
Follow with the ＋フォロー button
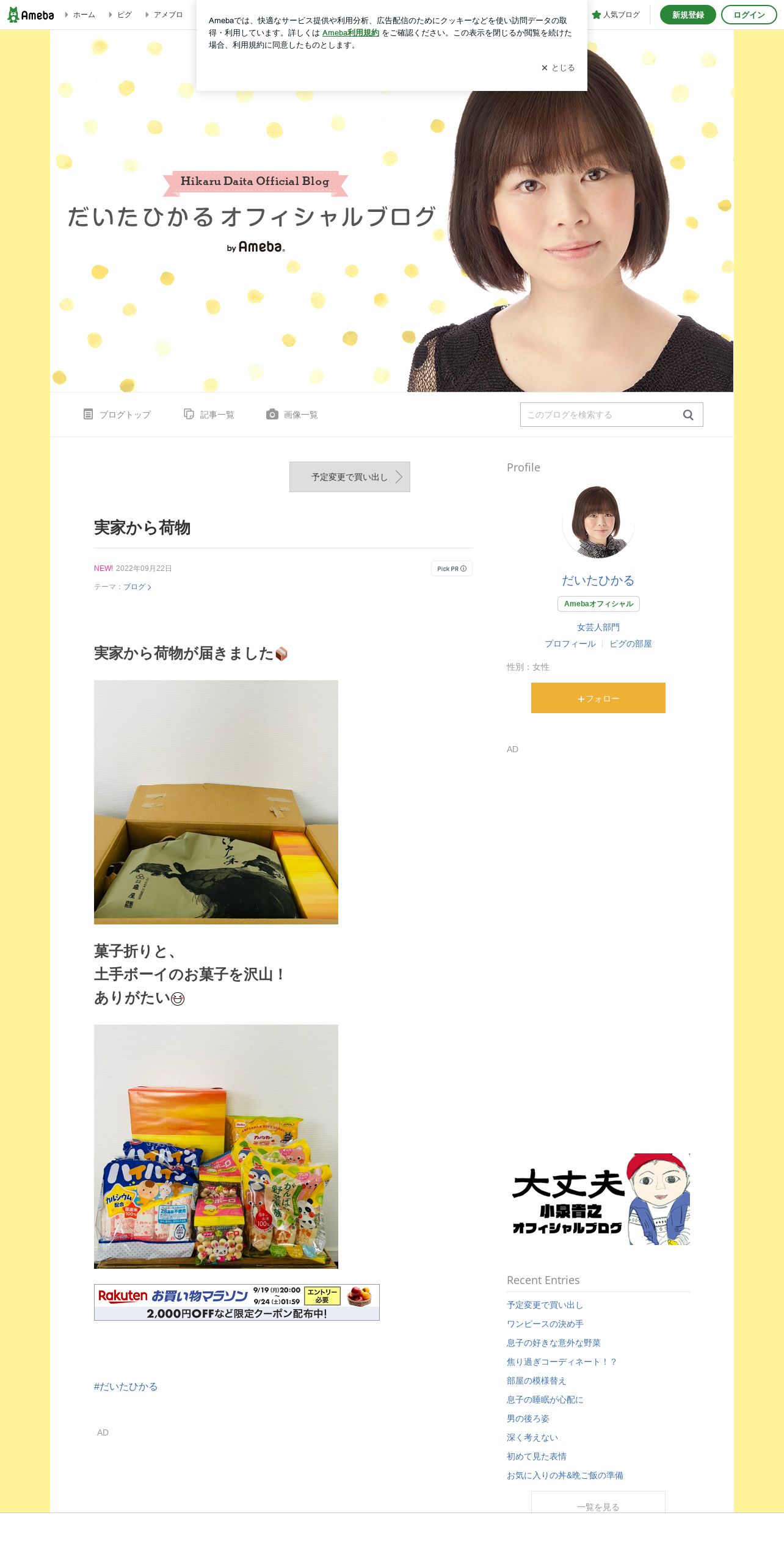coord(598,698)
